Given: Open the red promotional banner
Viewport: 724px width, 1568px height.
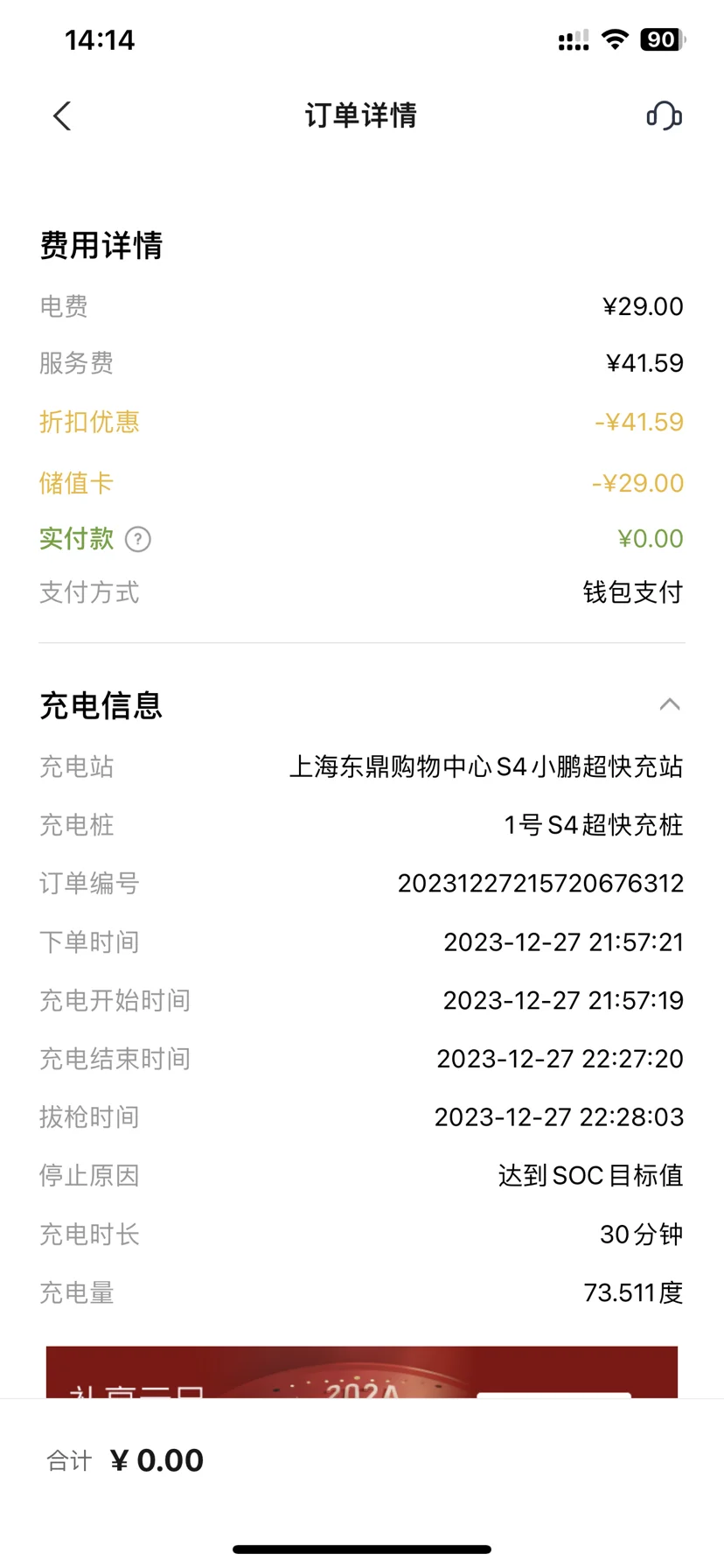Looking at the screenshot, I should pyautogui.click(x=362, y=1372).
